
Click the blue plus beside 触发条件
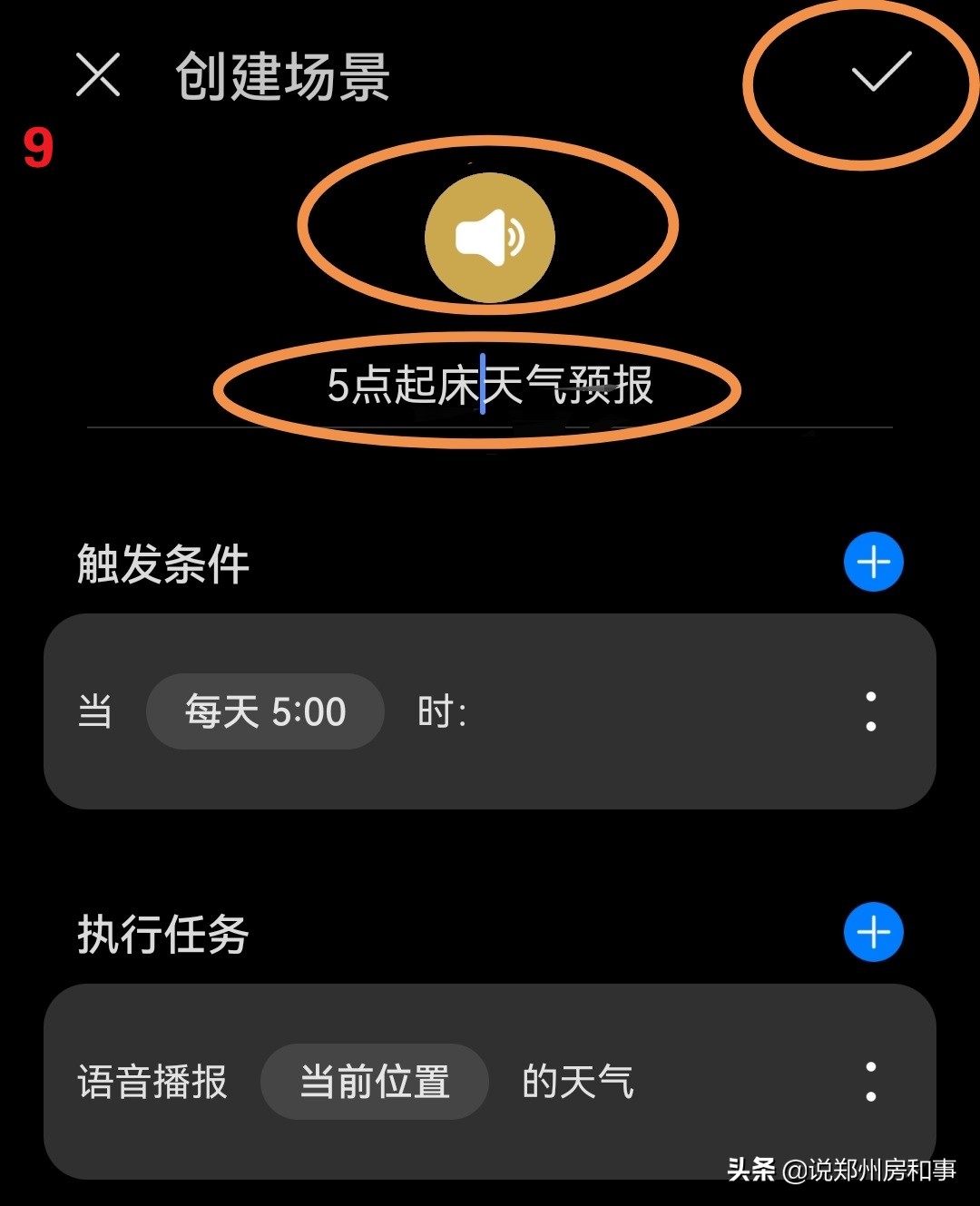pos(872,562)
